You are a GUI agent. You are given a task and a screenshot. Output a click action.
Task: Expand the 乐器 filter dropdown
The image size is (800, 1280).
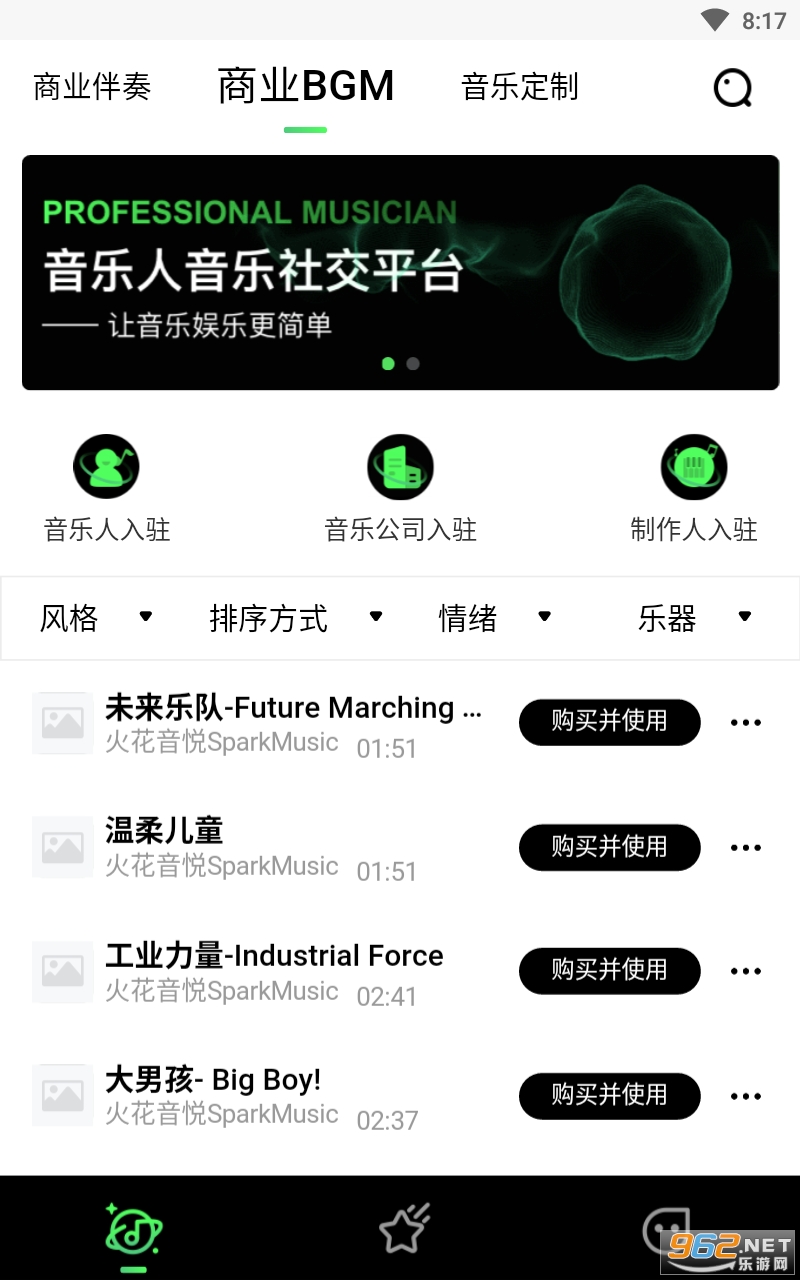694,618
